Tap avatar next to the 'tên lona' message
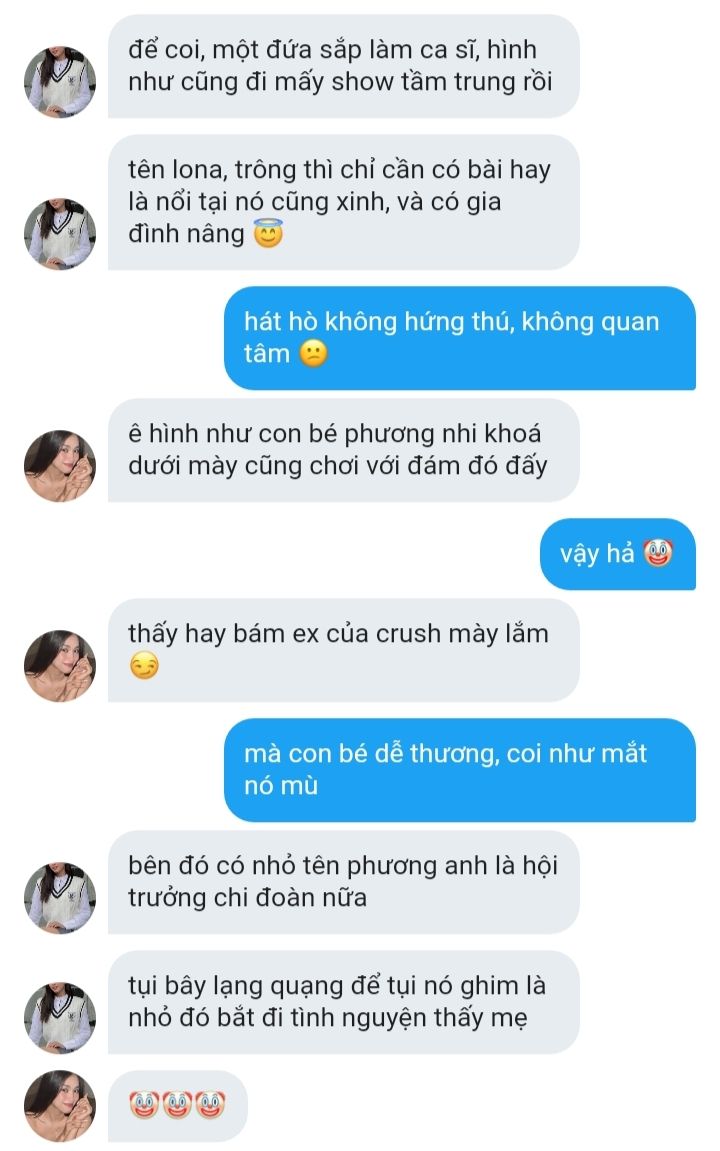The width and height of the screenshot is (720, 1151). [x=60, y=233]
